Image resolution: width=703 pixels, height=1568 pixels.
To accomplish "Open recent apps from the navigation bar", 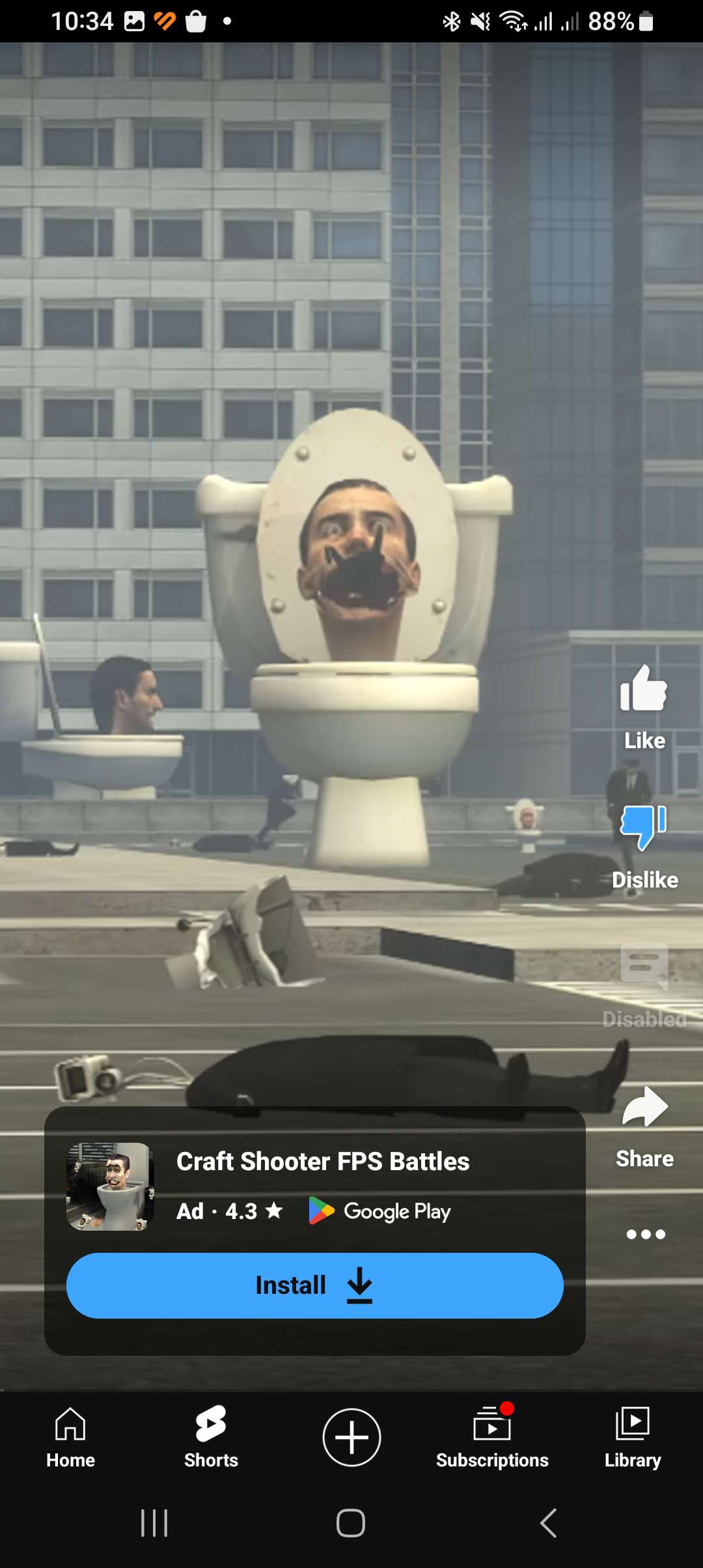I will point(154,1523).
